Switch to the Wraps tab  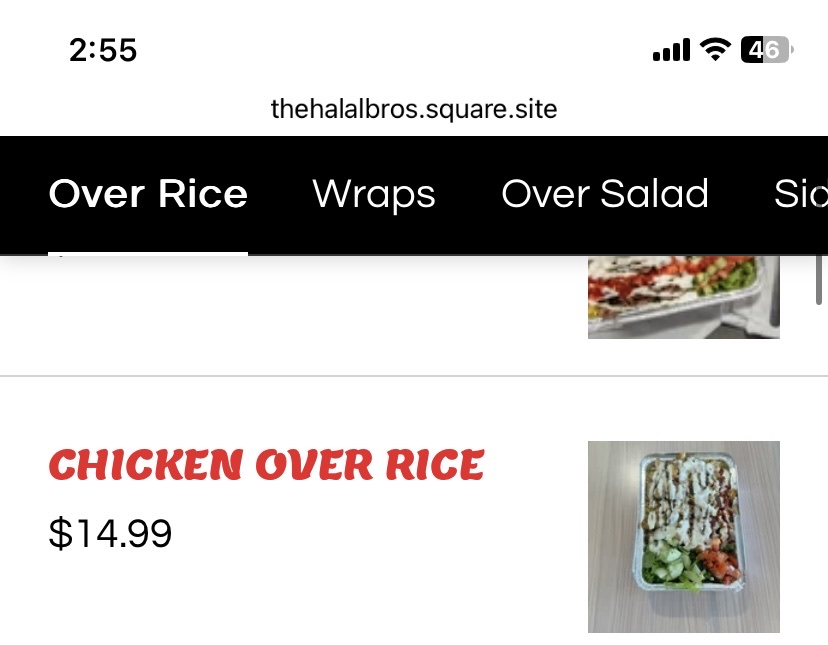pos(373,194)
